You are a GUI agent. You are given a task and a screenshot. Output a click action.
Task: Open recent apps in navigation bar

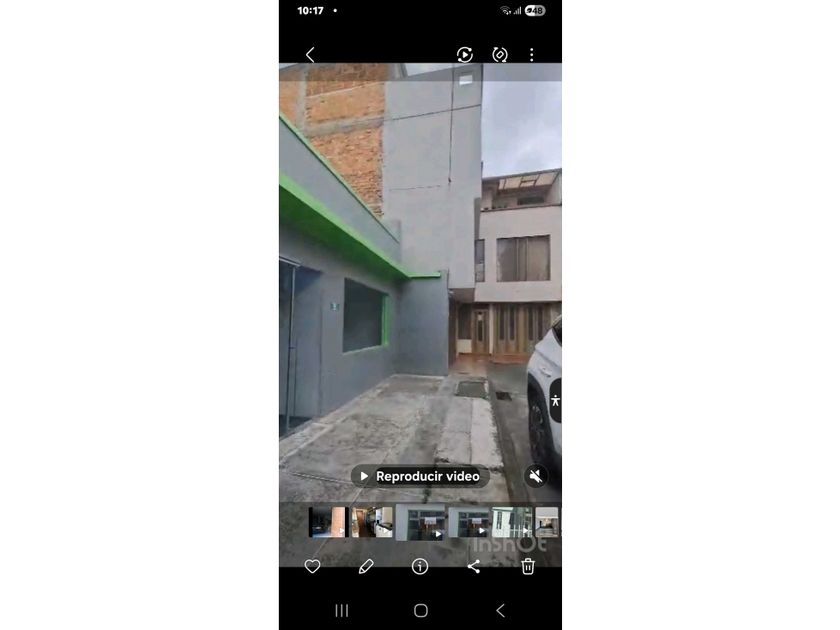[x=342, y=610]
